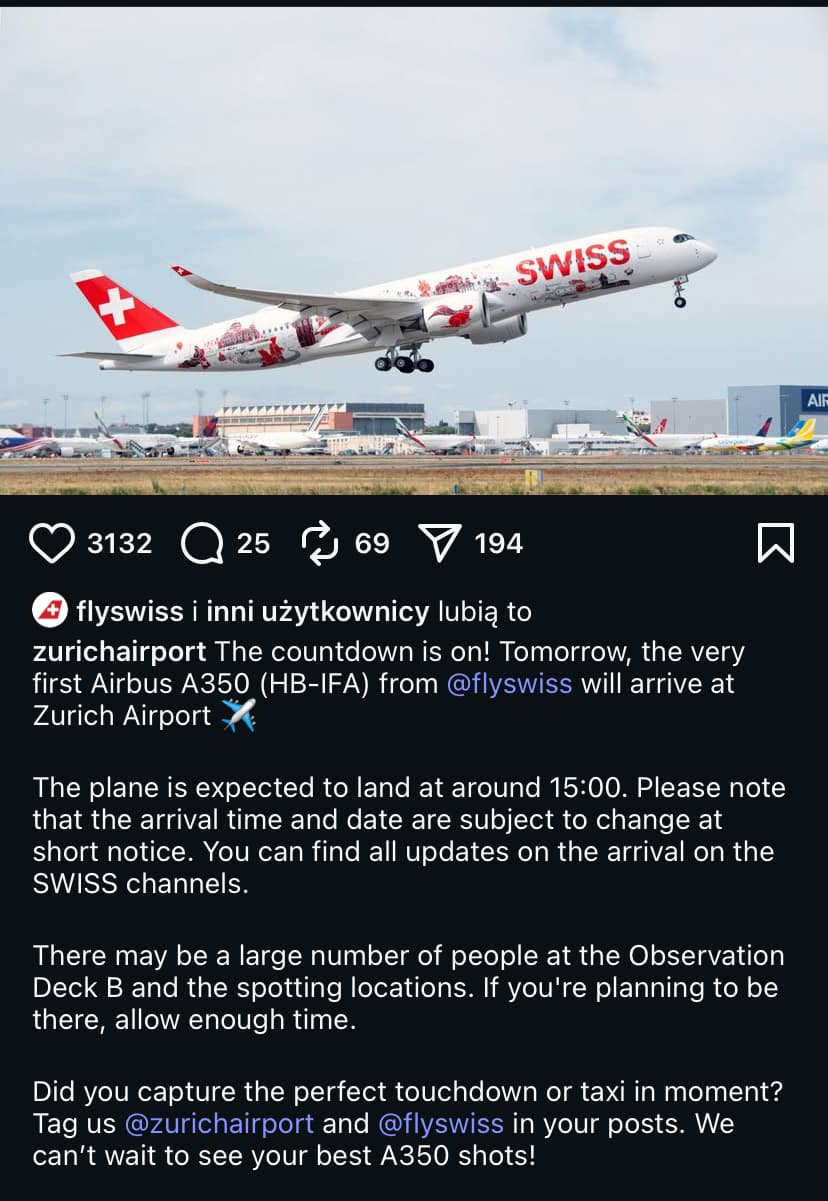Repost the zurichairport A350 post
Image resolution: width=828 pixels, height=1201 pixels.
tap(320, 543)
